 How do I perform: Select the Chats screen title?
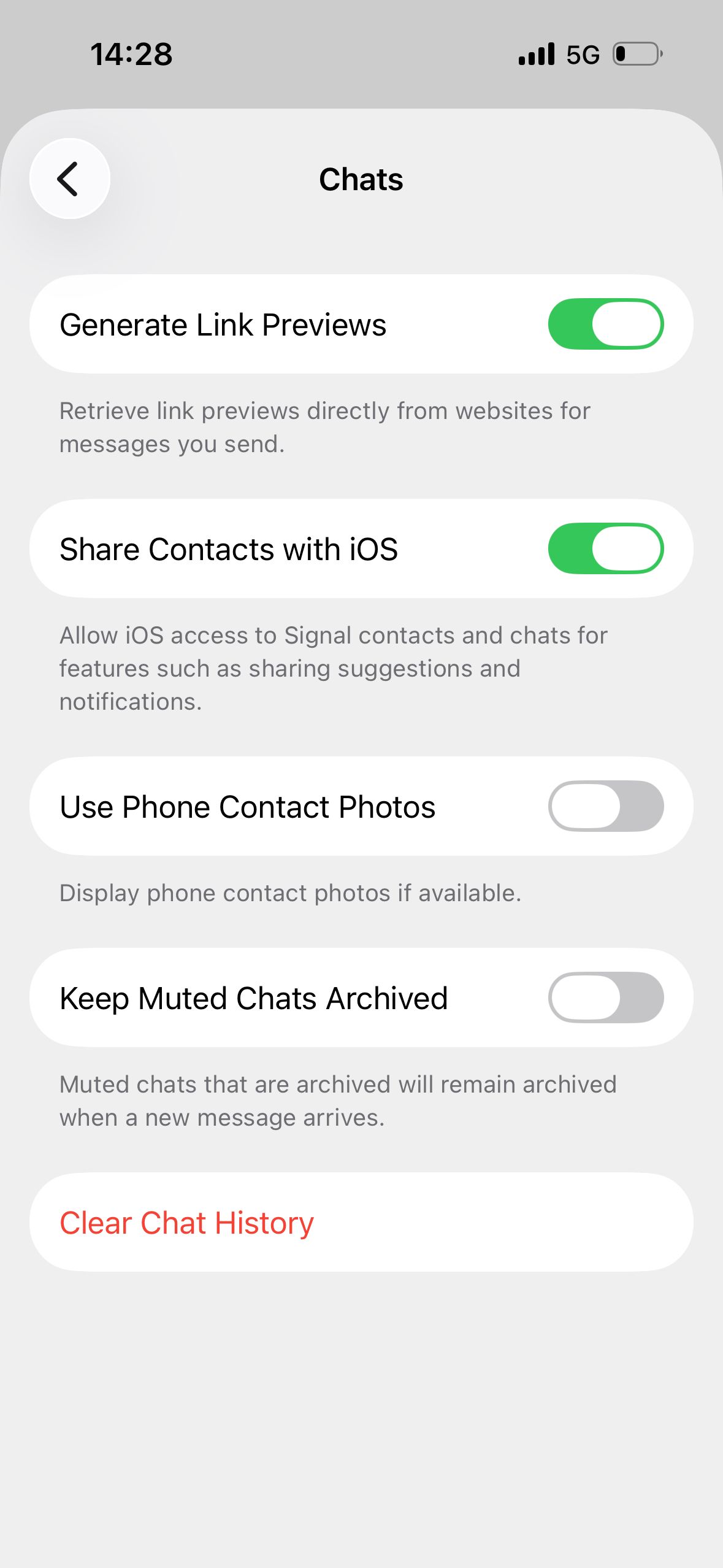tap(361, 179)
